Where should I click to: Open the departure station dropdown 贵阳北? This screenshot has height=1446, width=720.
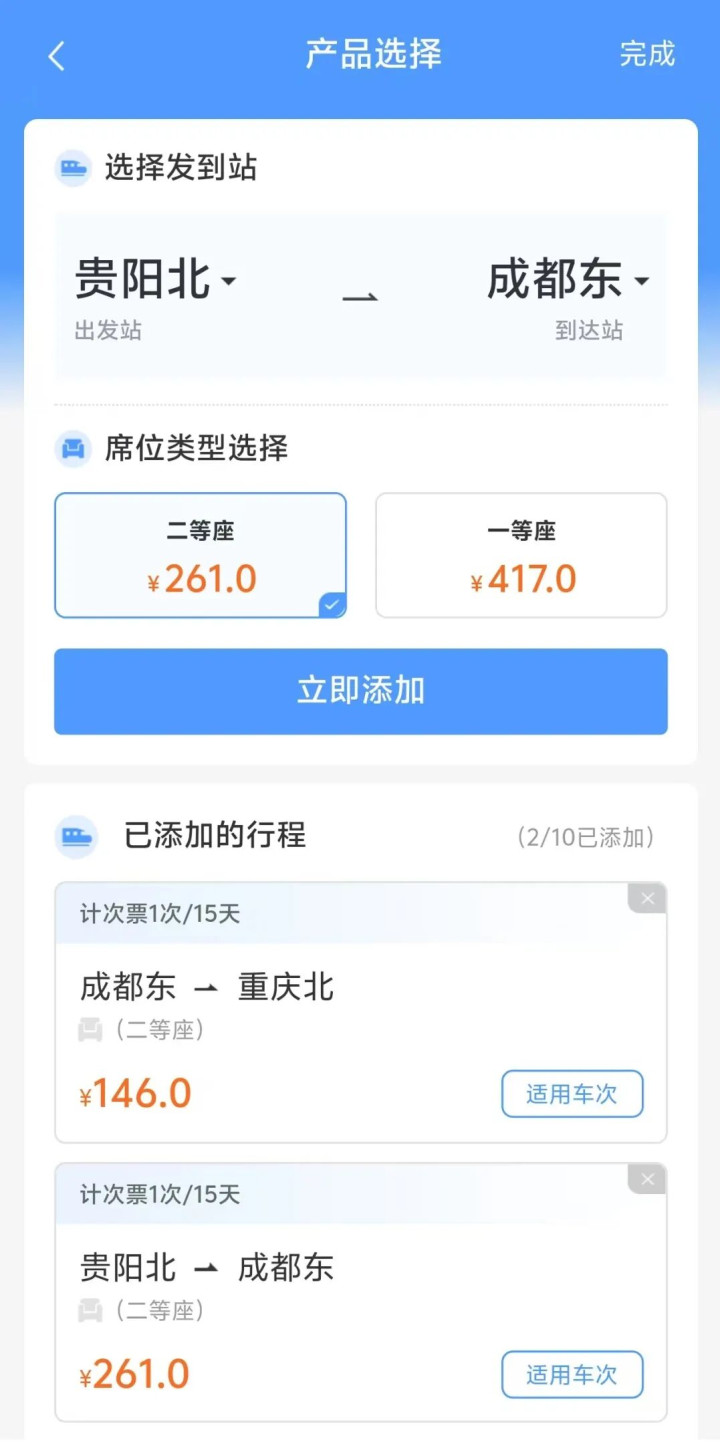click(156, 280)
